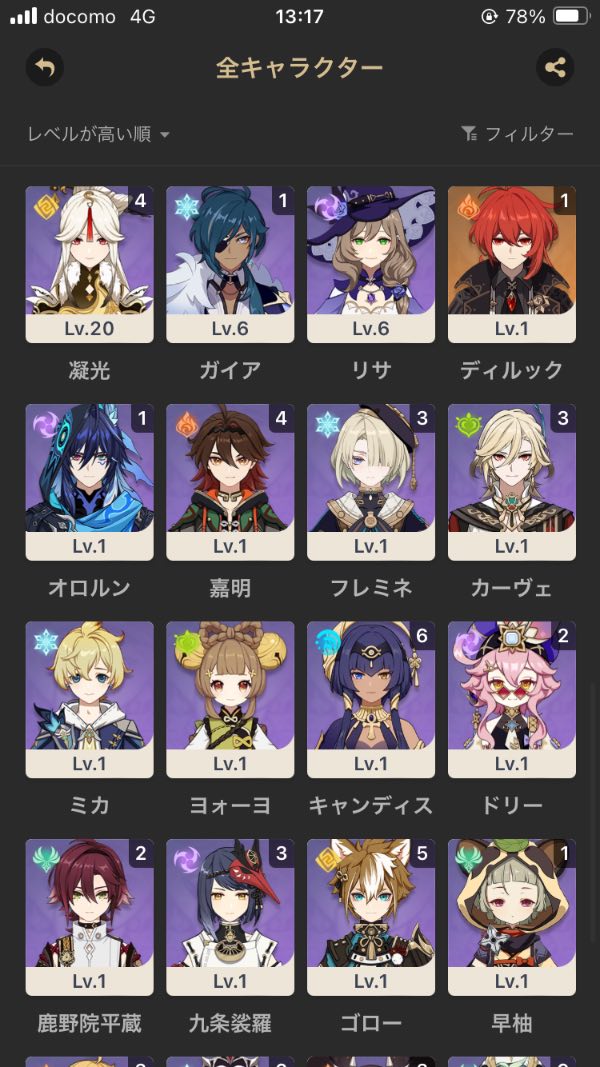The image size is (600, 1067).
Task: Open the 九条裟羅 character card
Action: pyautogui.click(x=230, y=916)
